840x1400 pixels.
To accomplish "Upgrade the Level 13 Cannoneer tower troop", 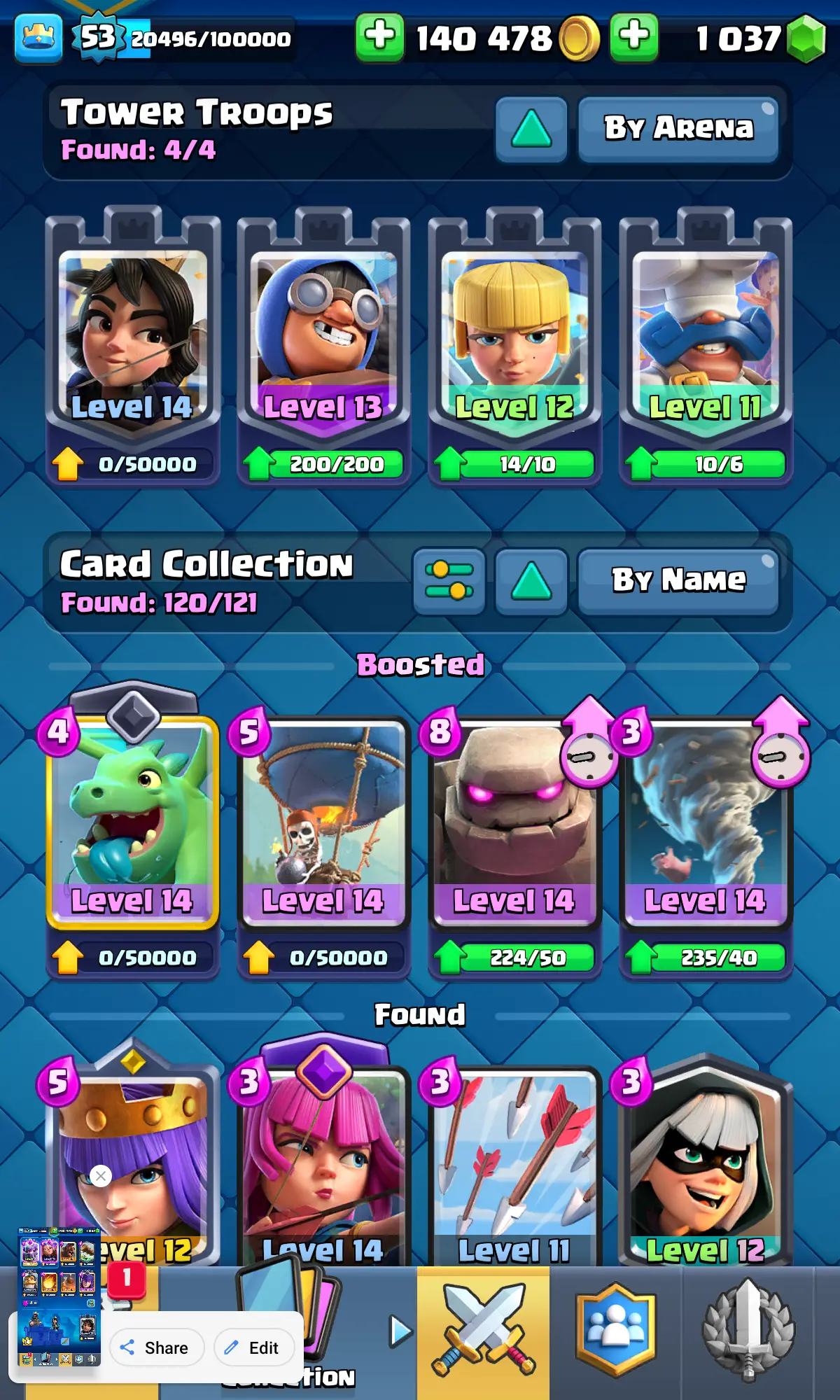I will tap(323, 463).
